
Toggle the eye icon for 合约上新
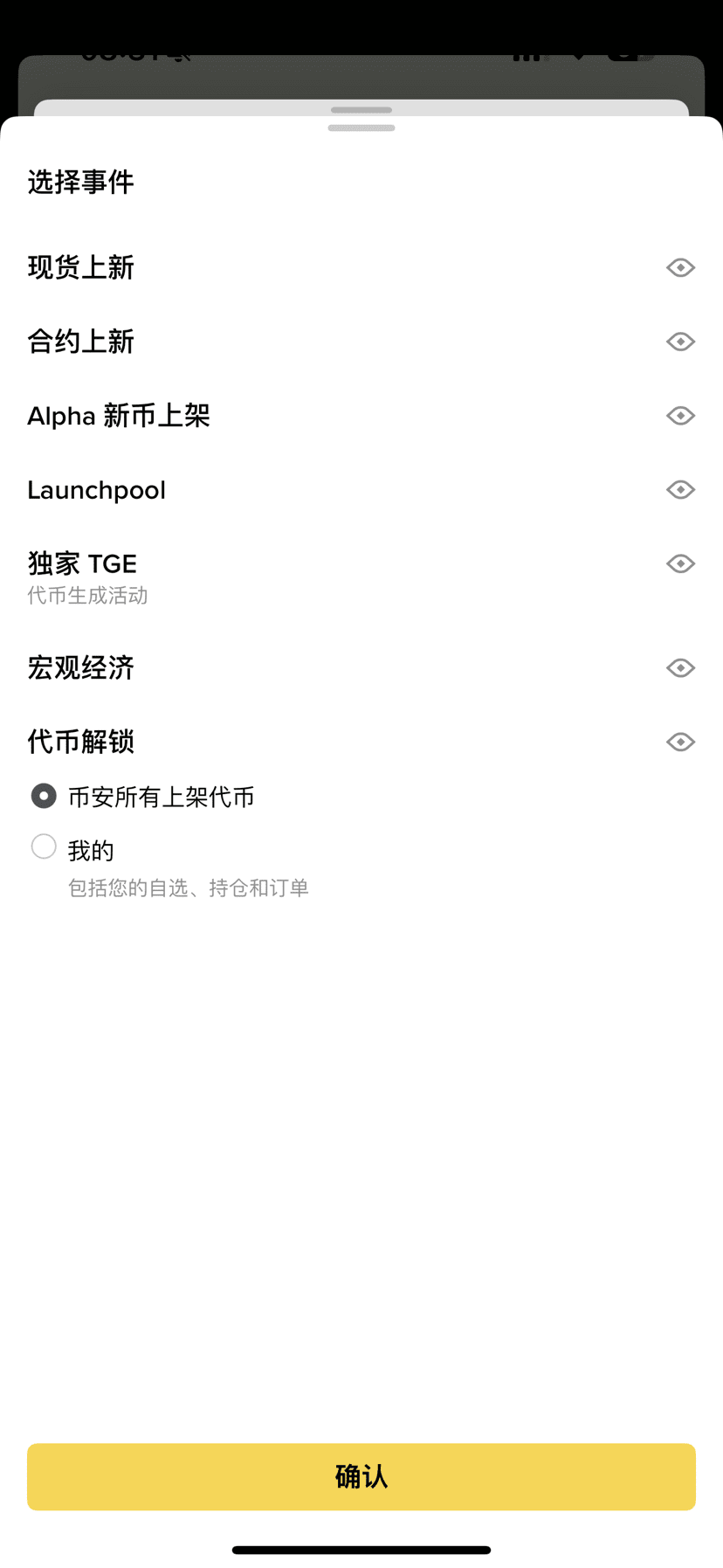680,342
